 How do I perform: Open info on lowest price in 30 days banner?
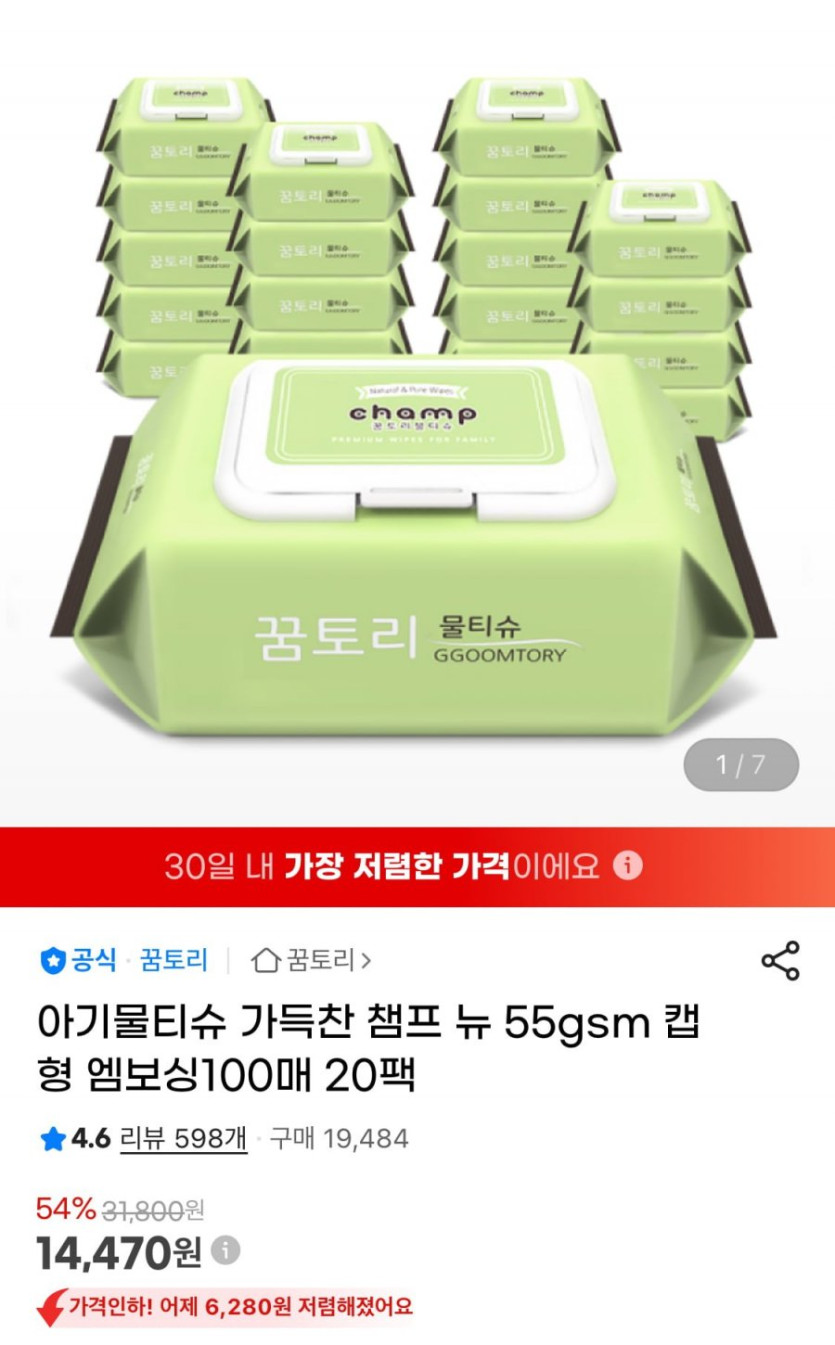pyautogui.click(x=627, y=865)
